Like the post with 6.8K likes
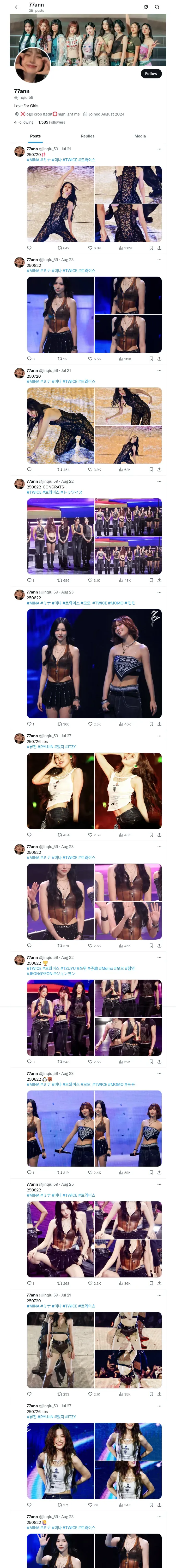 click(x=90, y=248)
